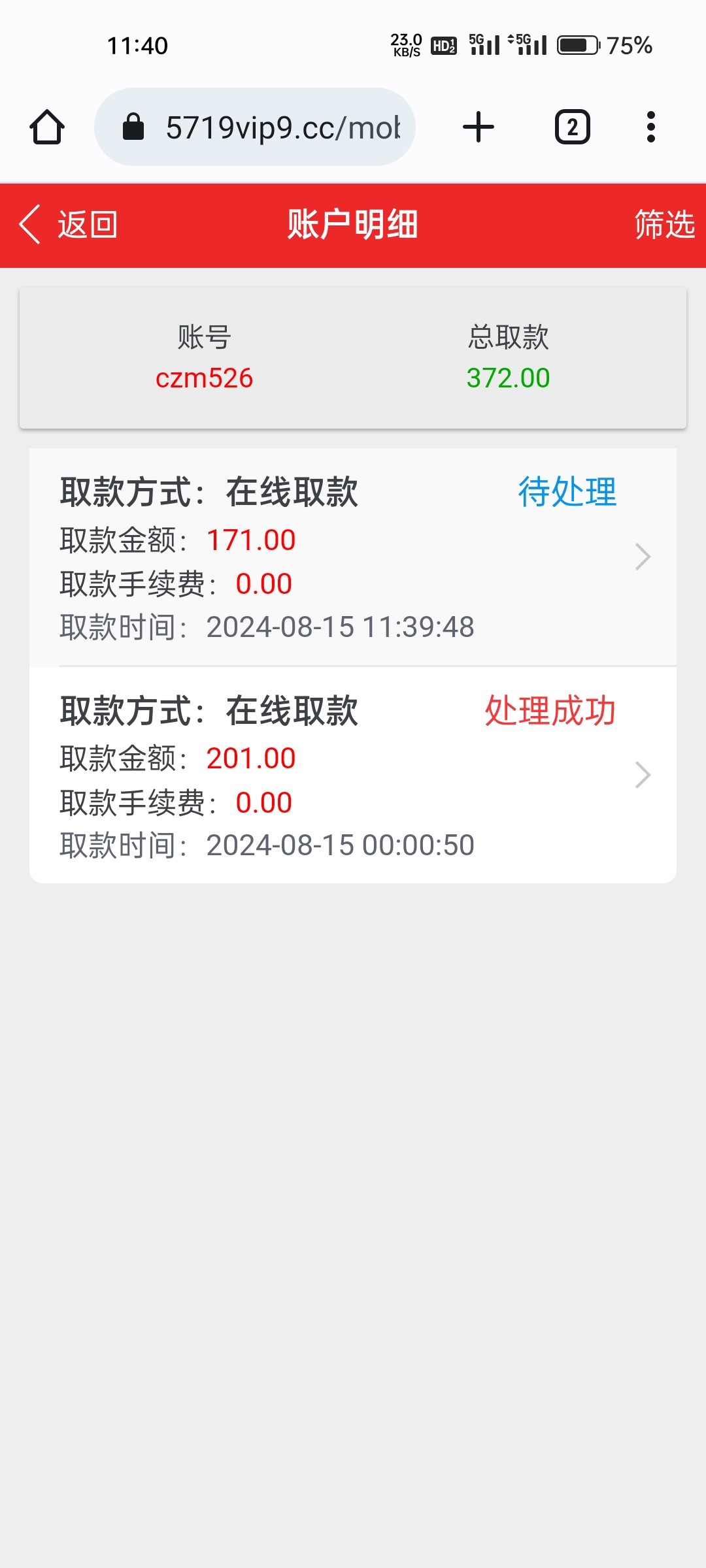
Task: Open the browser overflow menu
Action: 650,127
